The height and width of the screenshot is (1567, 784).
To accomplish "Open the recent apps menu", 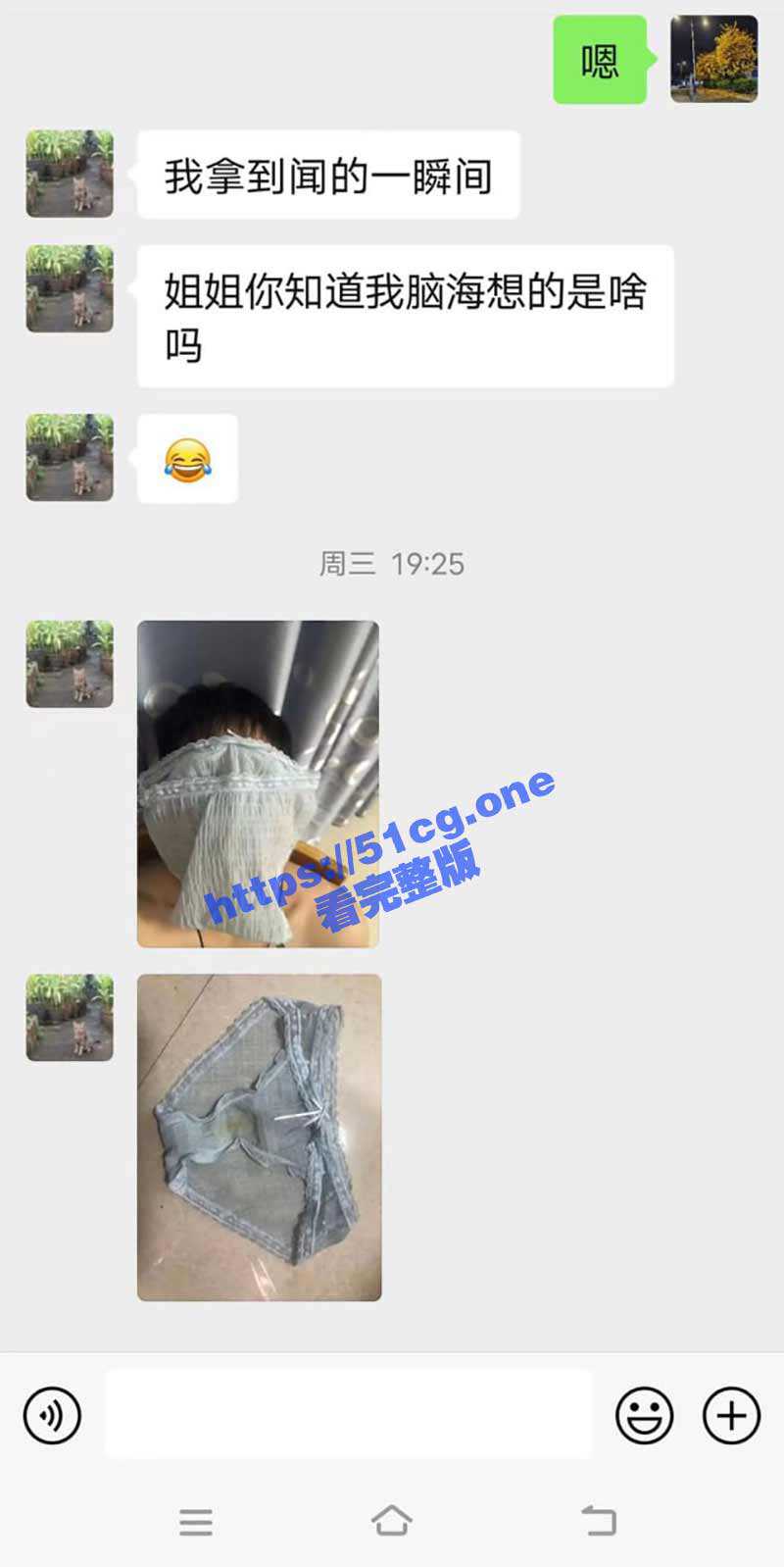I will 196,1521.
